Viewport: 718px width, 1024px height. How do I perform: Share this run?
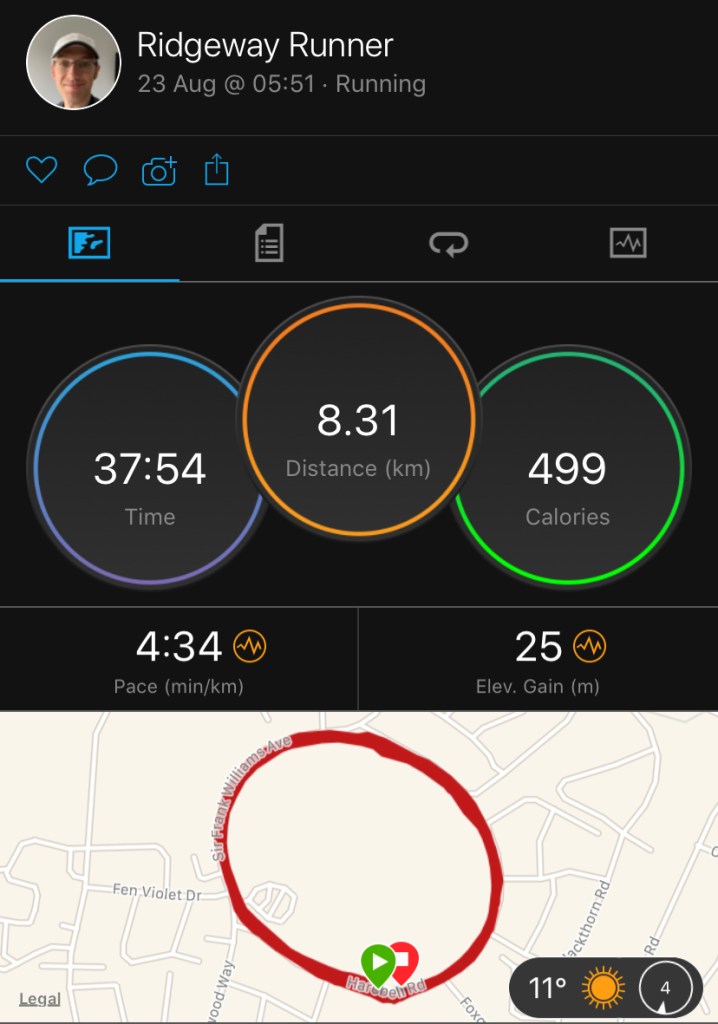217,171
